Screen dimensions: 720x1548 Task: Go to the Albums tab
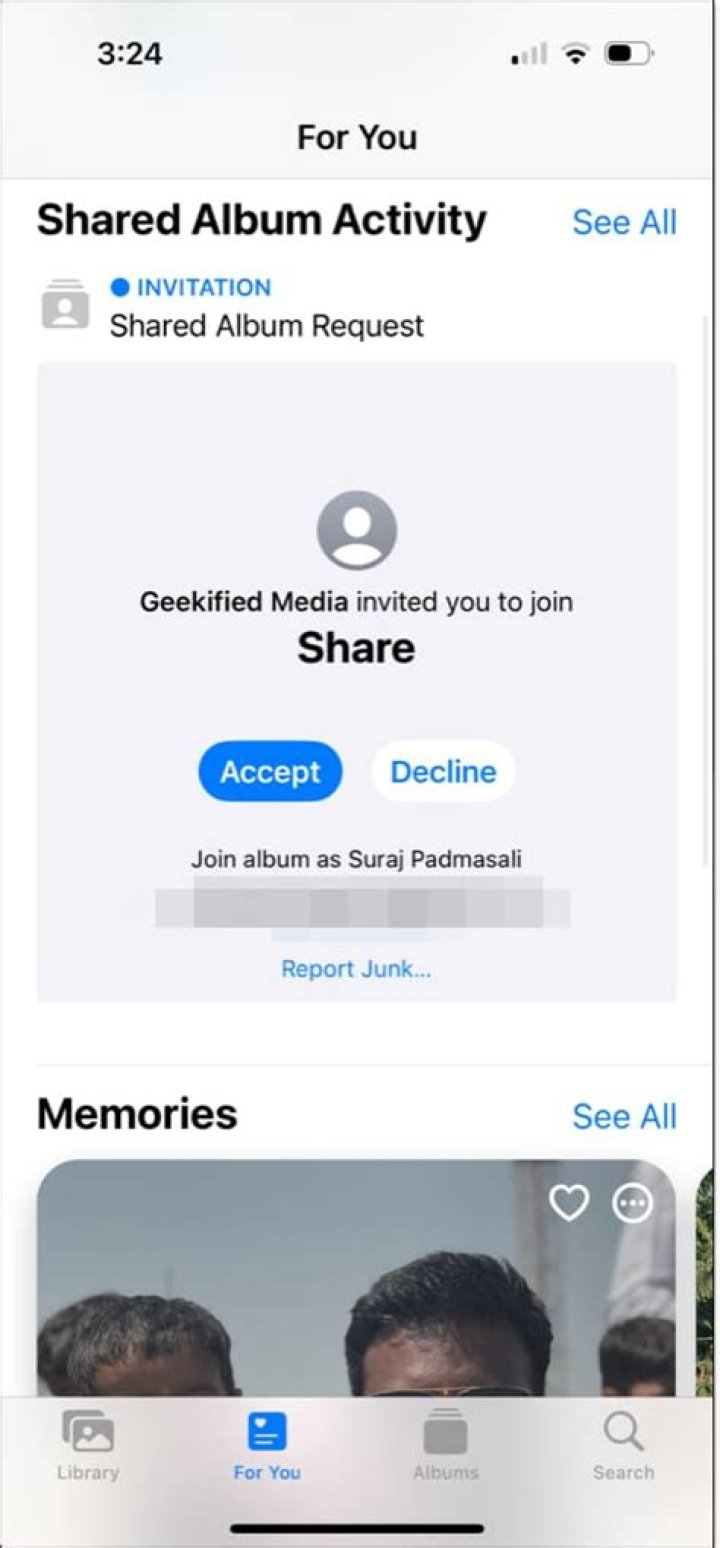(446, 1446)
